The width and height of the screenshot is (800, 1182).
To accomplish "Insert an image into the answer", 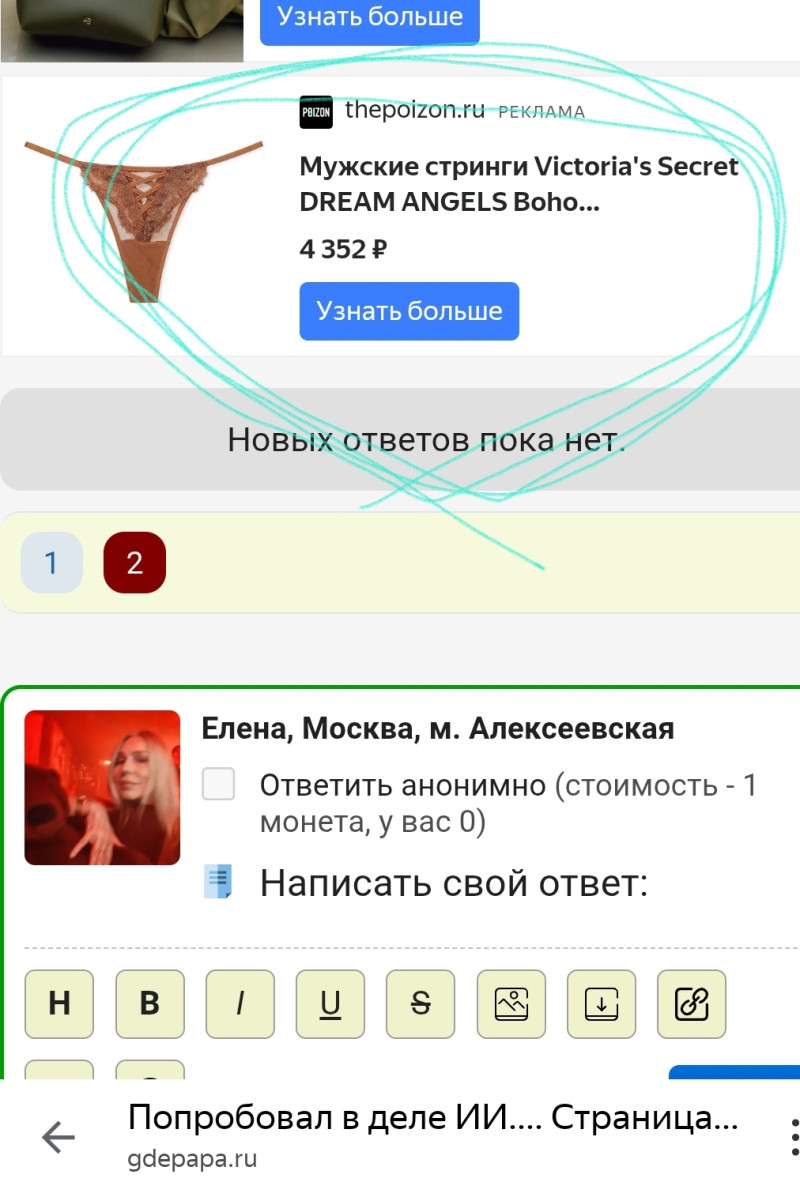I will (511, 1004).
